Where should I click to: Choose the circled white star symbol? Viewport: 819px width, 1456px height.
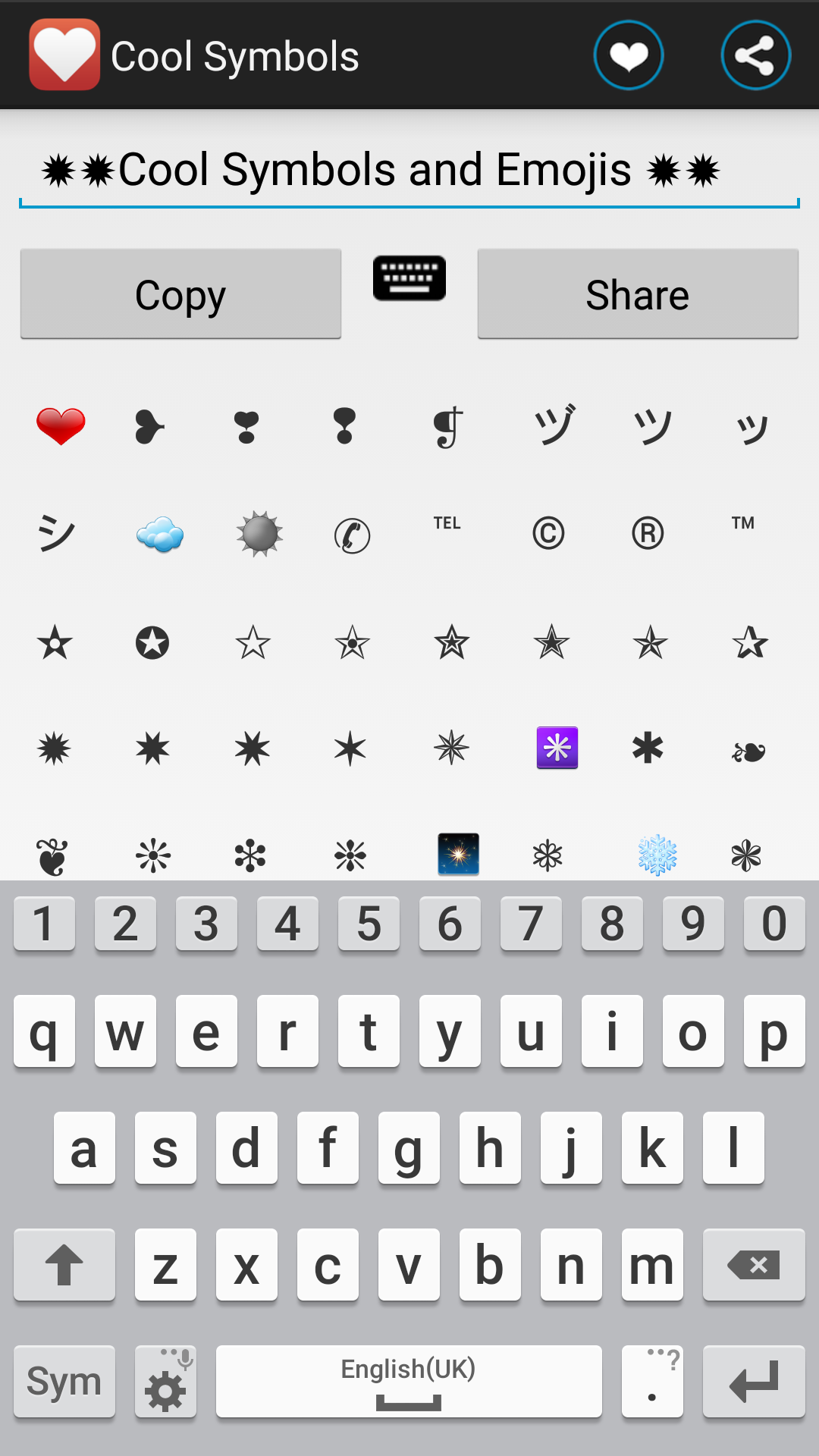[152, 644]
